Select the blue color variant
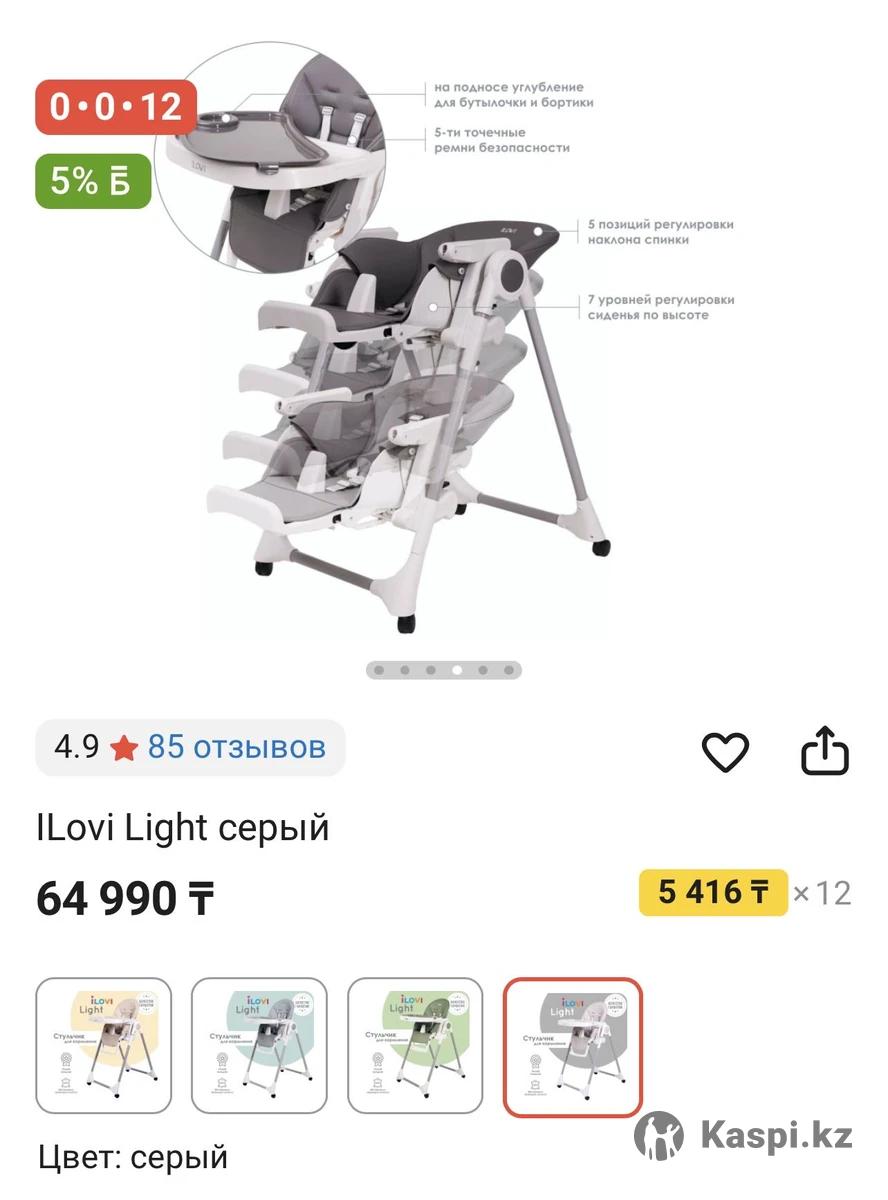Screen dimensions: 888x1200 click(x=259, y=1046)
